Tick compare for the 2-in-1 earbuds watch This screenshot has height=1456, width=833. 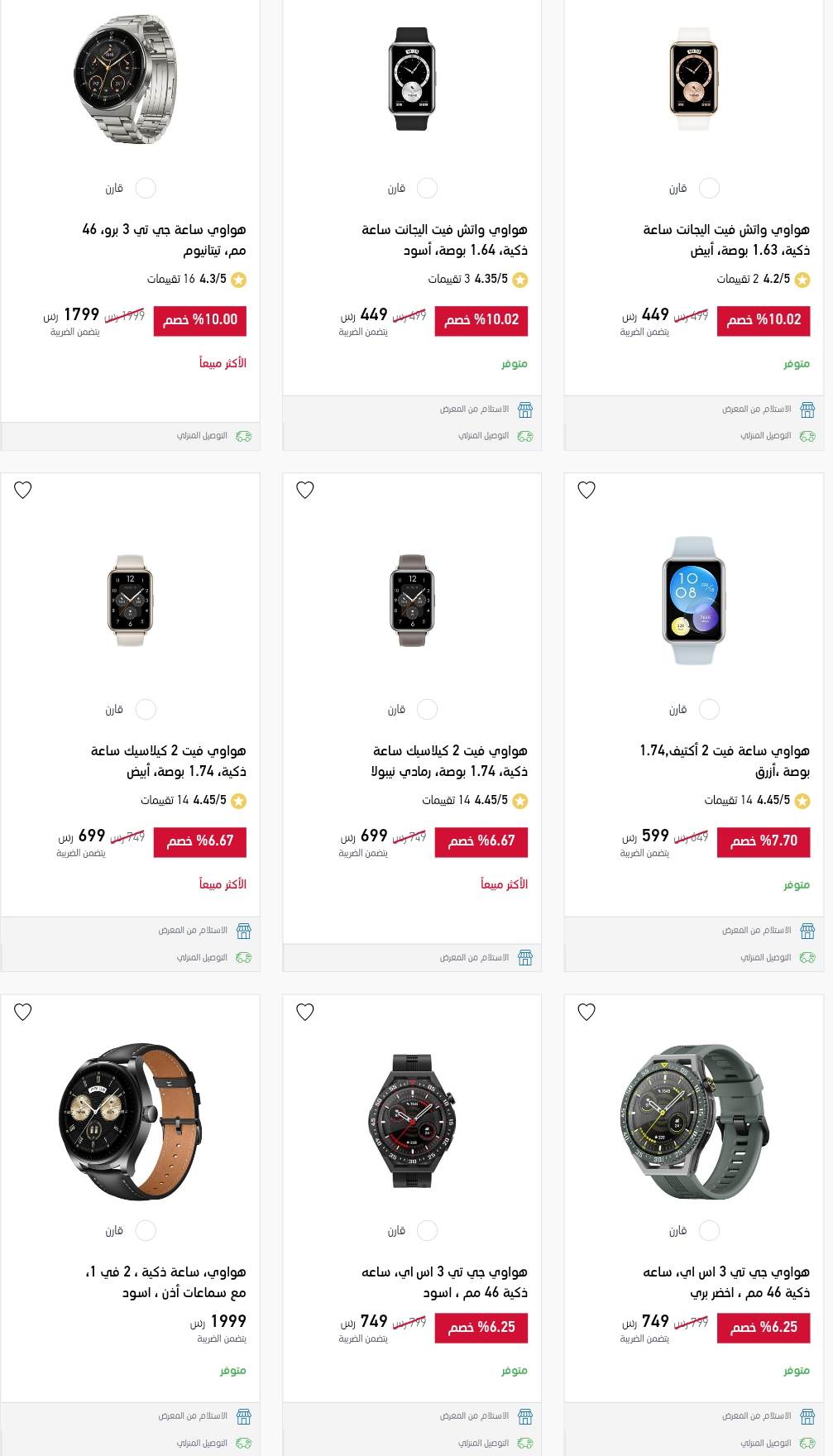[x=146, y=1230]
